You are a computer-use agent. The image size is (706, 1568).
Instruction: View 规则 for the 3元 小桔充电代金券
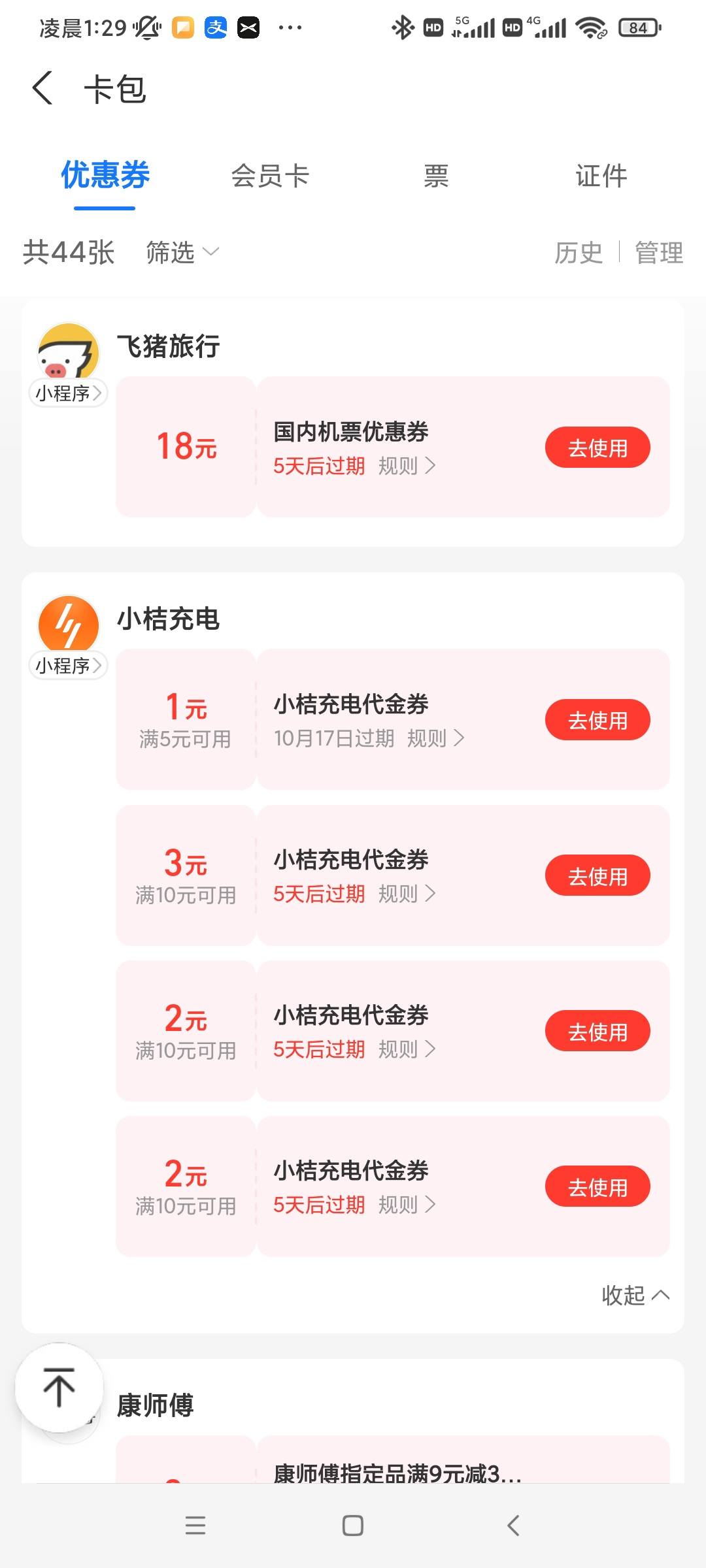(407, 894)
